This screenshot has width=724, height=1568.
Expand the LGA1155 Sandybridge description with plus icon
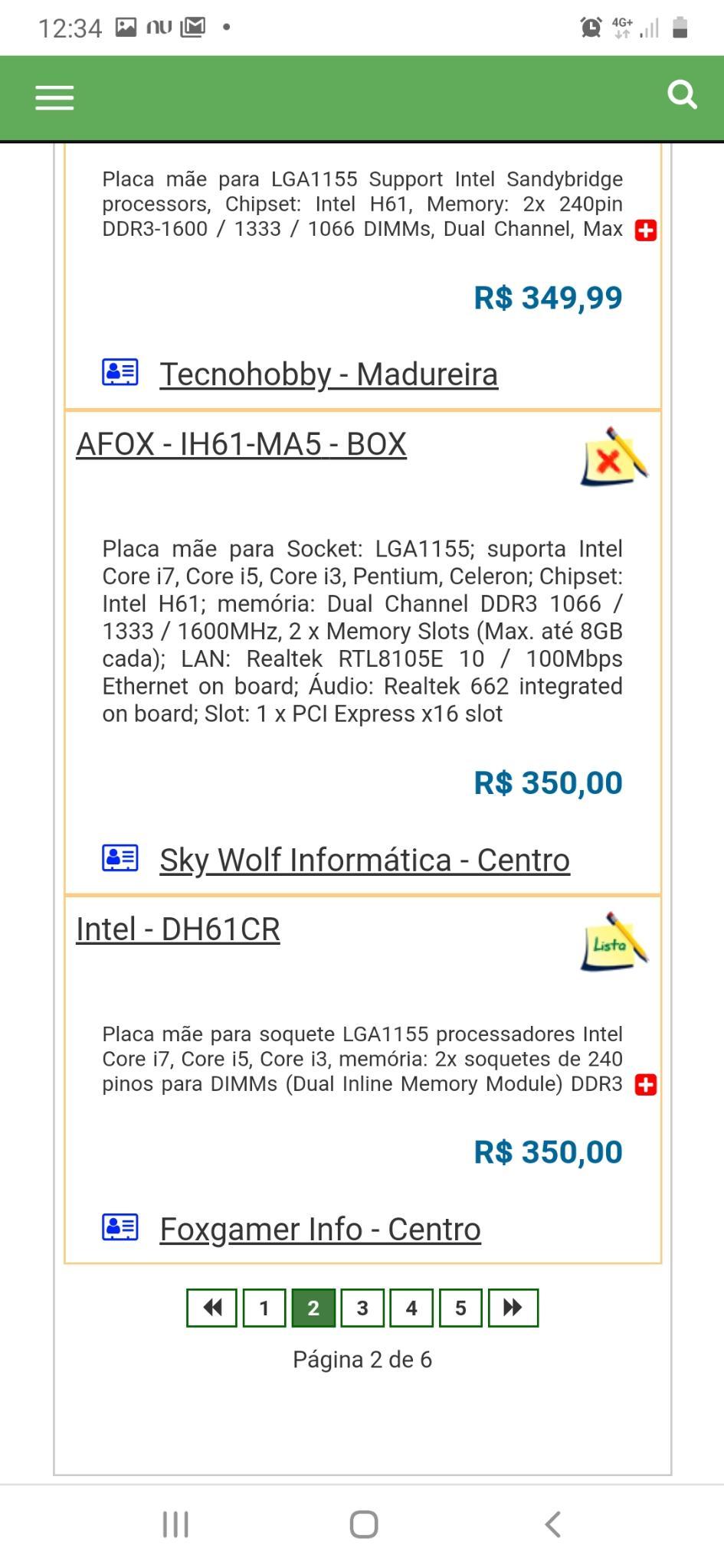click(646, 230)
